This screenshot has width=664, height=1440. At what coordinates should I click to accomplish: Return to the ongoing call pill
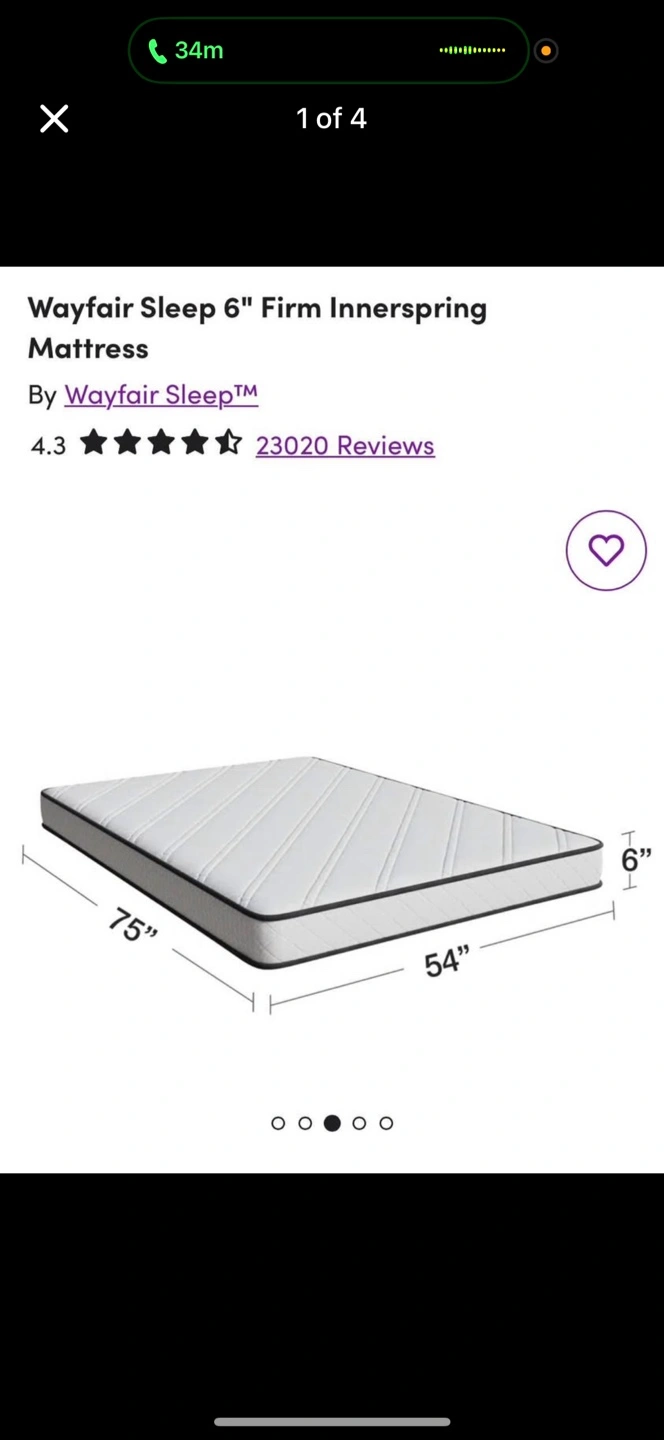pyautogui.click(x=328, y=50)
